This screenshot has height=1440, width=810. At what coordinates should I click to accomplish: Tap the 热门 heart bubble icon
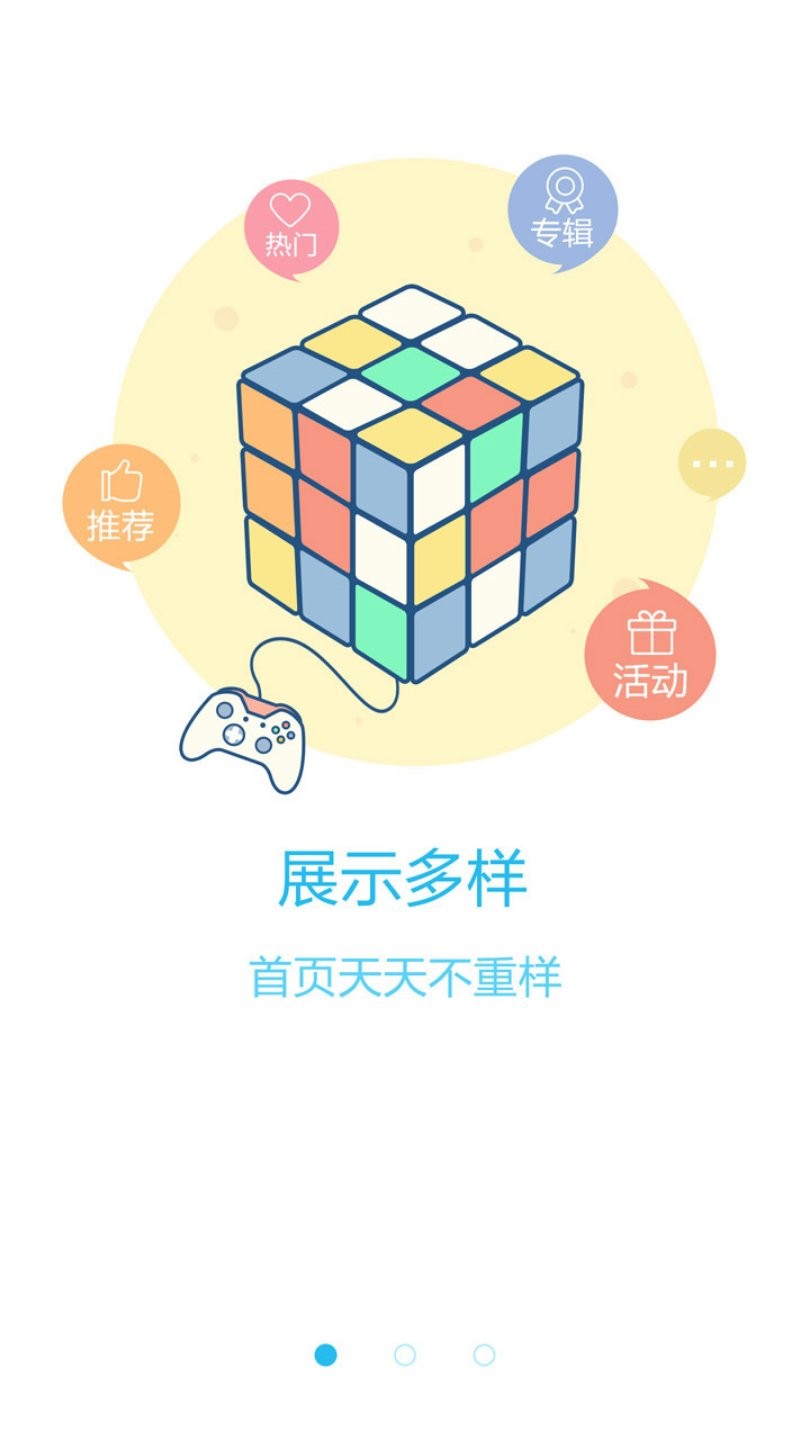click(288, 222)
